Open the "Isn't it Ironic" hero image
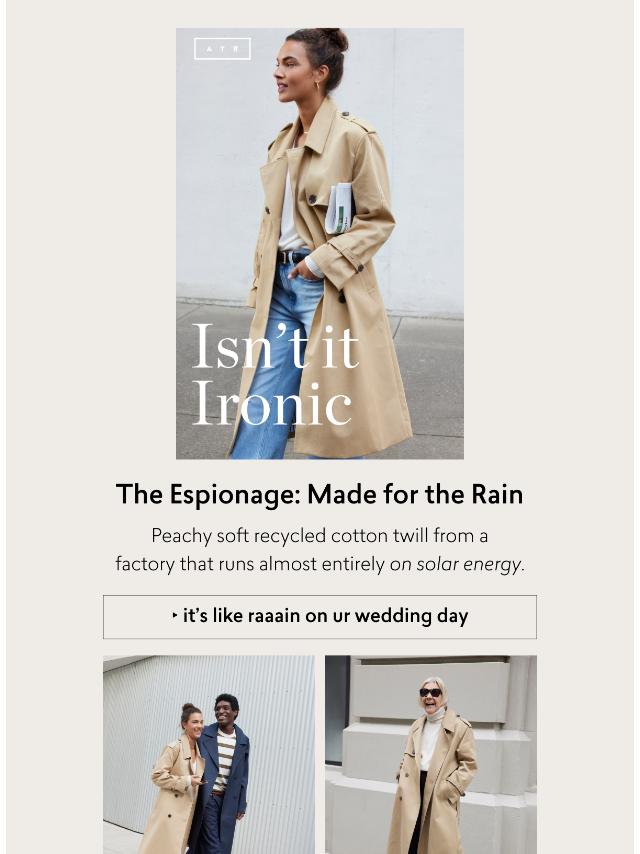The width and height of the screenshot is (640, 854). click(x=320, y=243)
